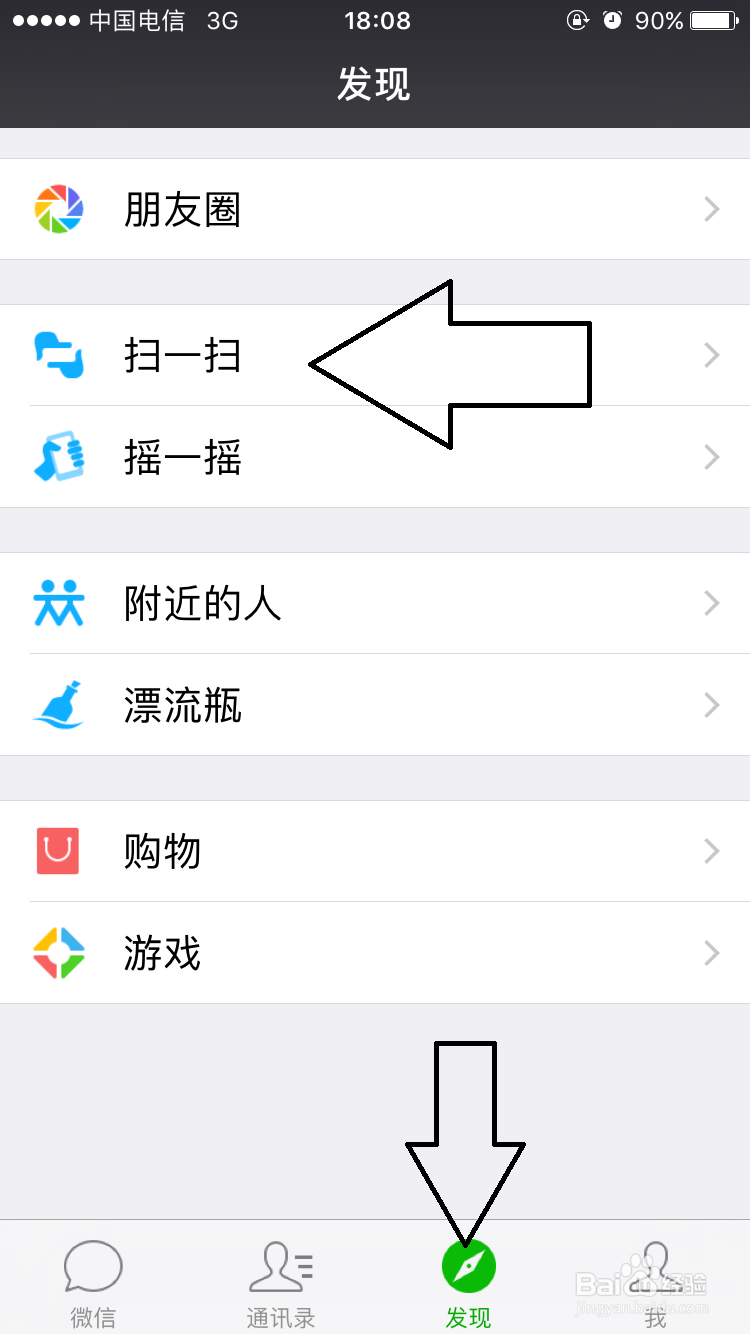Open 附近的人 details using its right arrow
Viewport: 750px width, 1334px height.
[x=711, y=604]
